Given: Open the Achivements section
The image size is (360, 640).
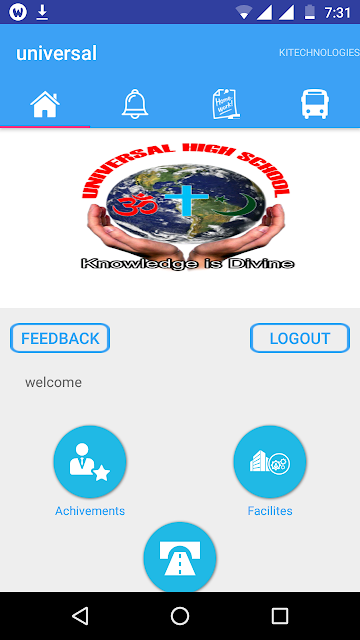Looking at the screenshot, I should tap(90, 462).
